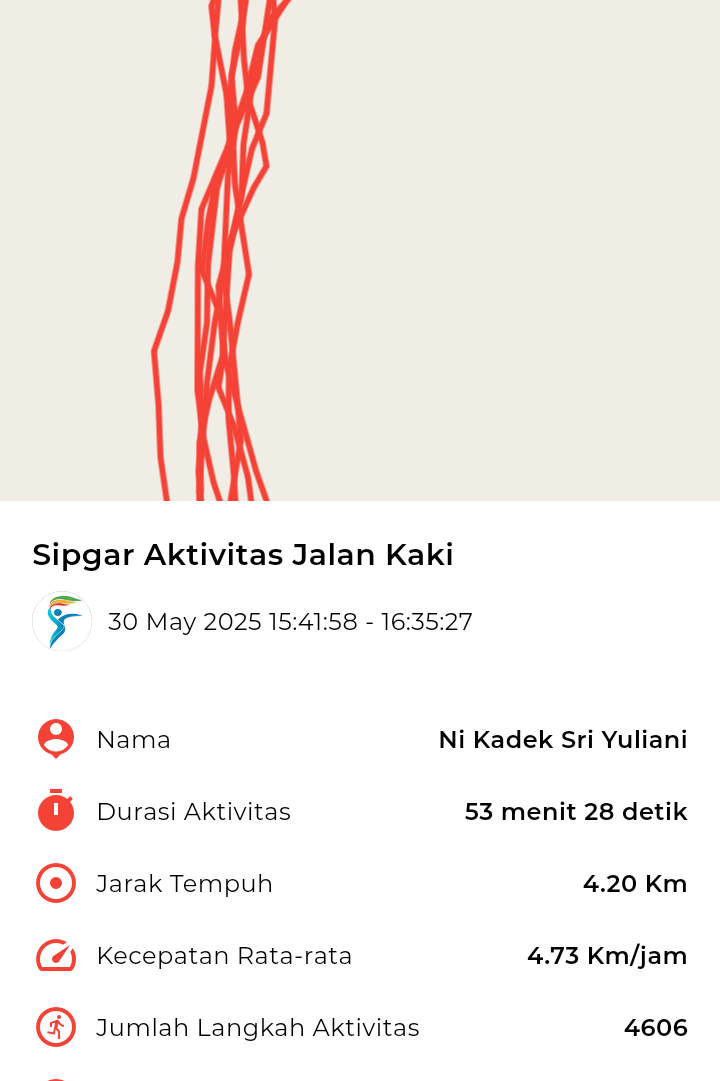Click the distance value 4.20 Km
720x1081 pixels.
coord(634,883)
